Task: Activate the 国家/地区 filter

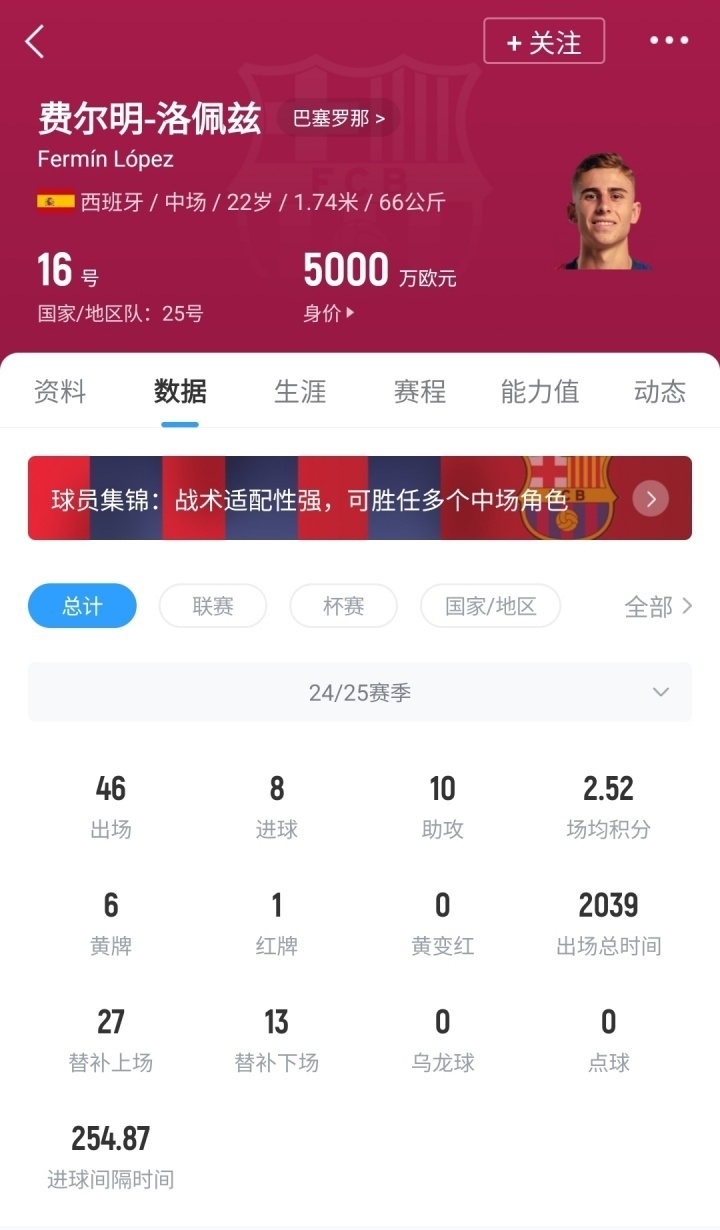Action: coord(490,606)
